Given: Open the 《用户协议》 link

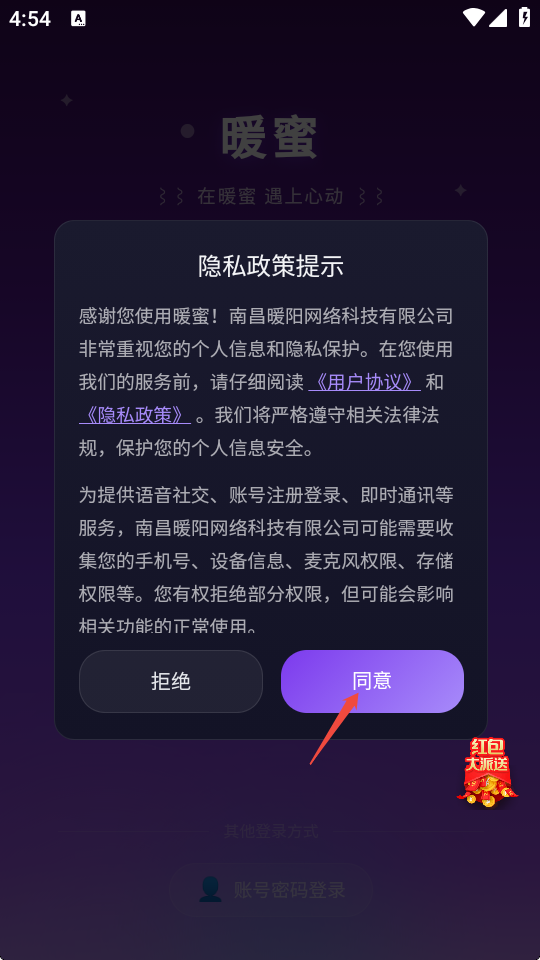Looking at the screenshot, I should [x=364, y=383].
